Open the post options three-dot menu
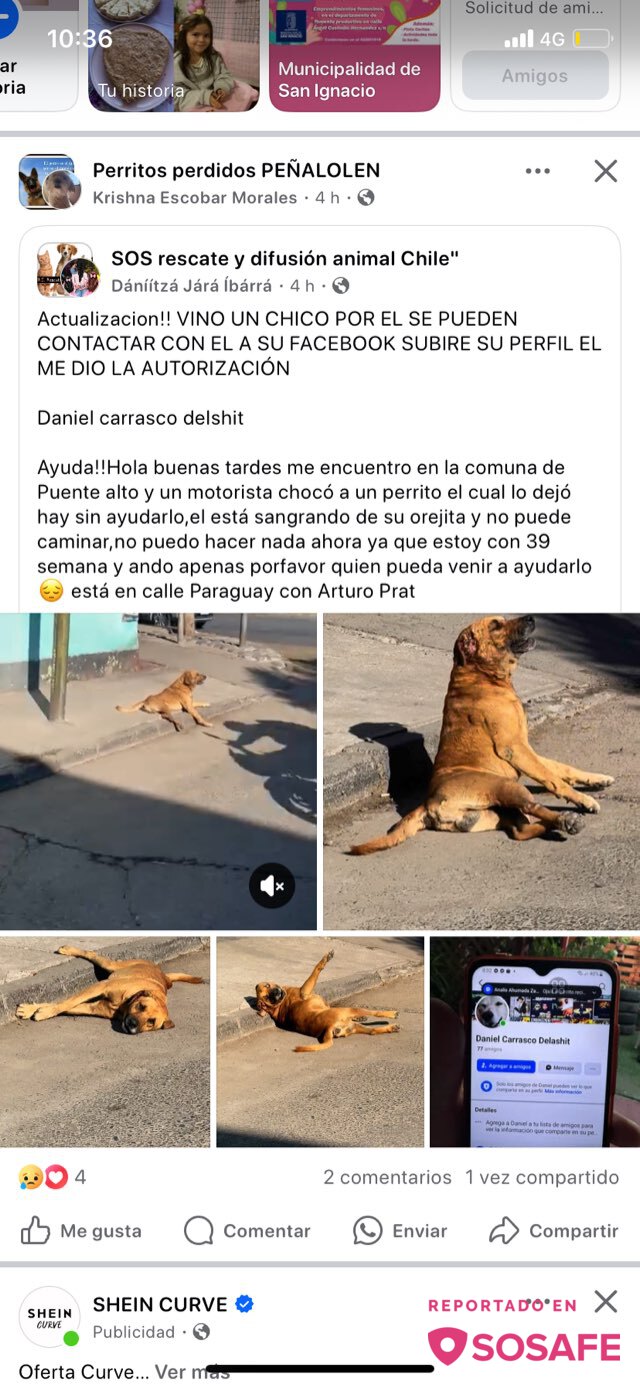This screenshot has width=640, height=1386. click(x=538, y=171)
